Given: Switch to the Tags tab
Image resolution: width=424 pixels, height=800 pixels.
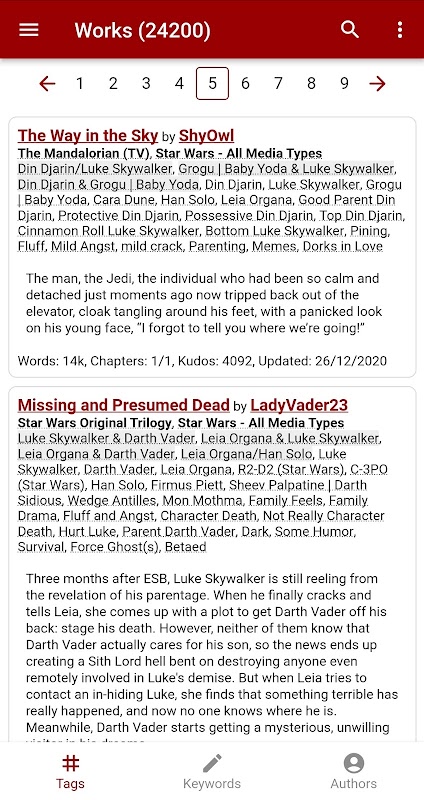Looking at the screenshot, I should [70, 771].
